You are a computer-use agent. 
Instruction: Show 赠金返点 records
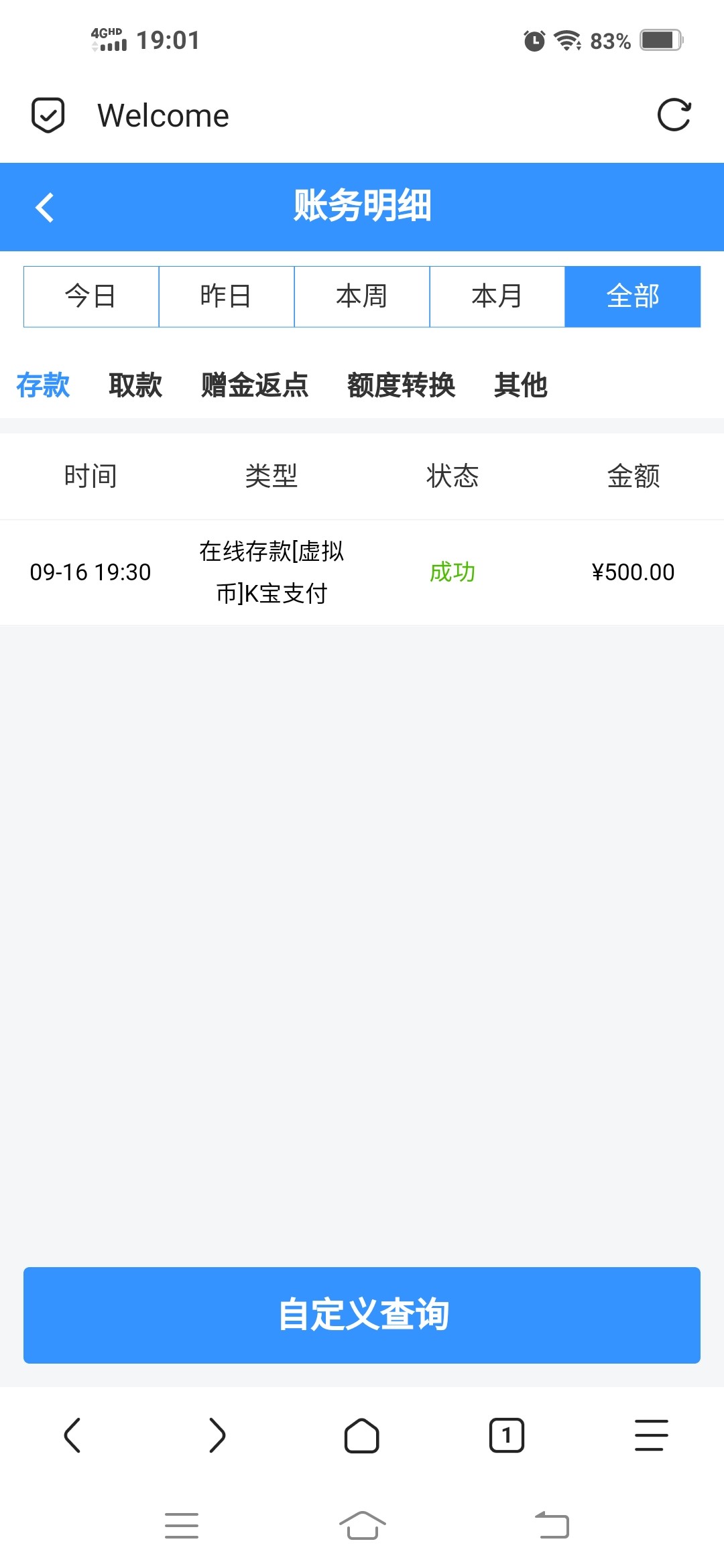[x=255, y=385]
